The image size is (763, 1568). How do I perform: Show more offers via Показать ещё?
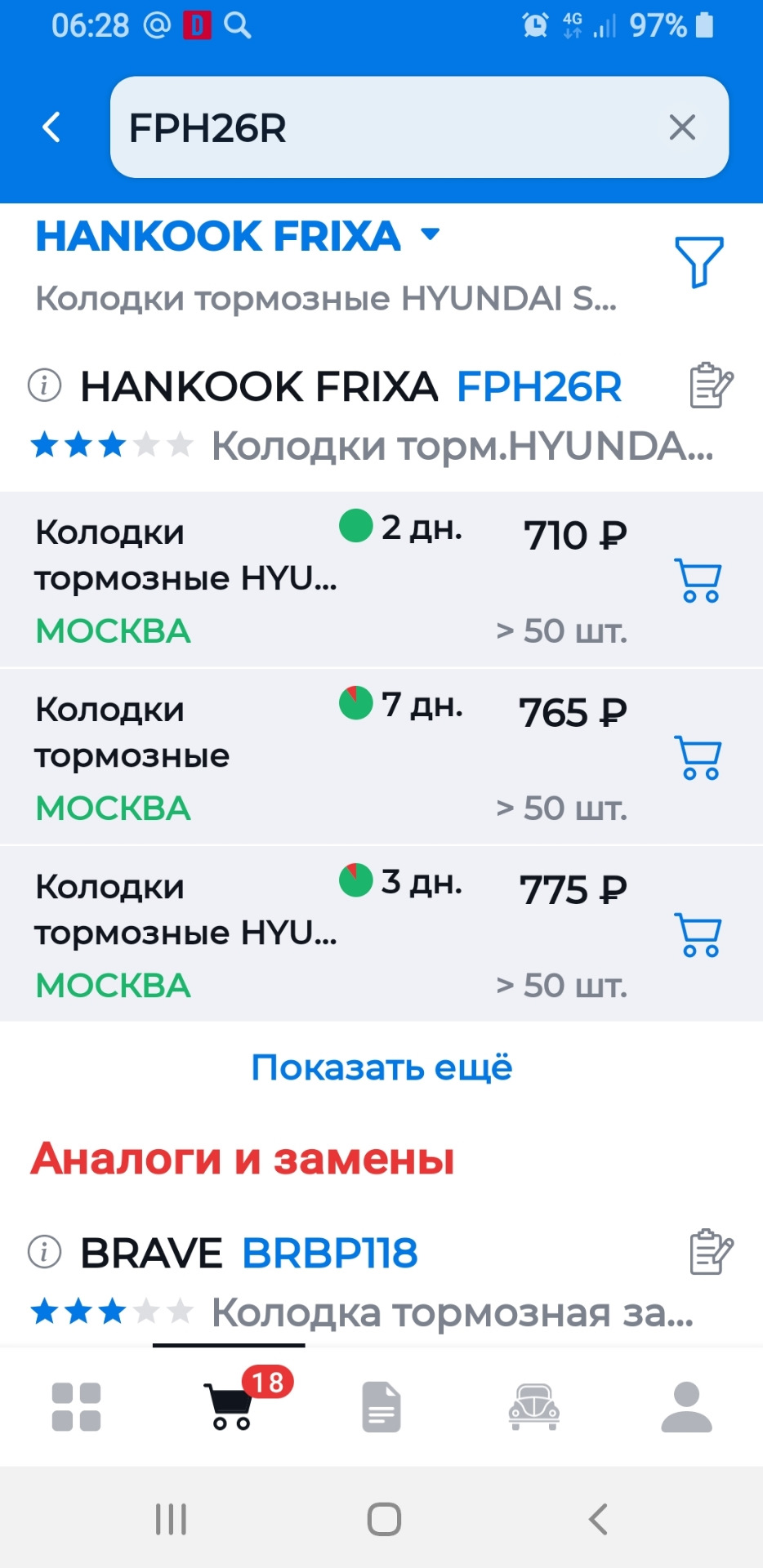(381, 1067)
